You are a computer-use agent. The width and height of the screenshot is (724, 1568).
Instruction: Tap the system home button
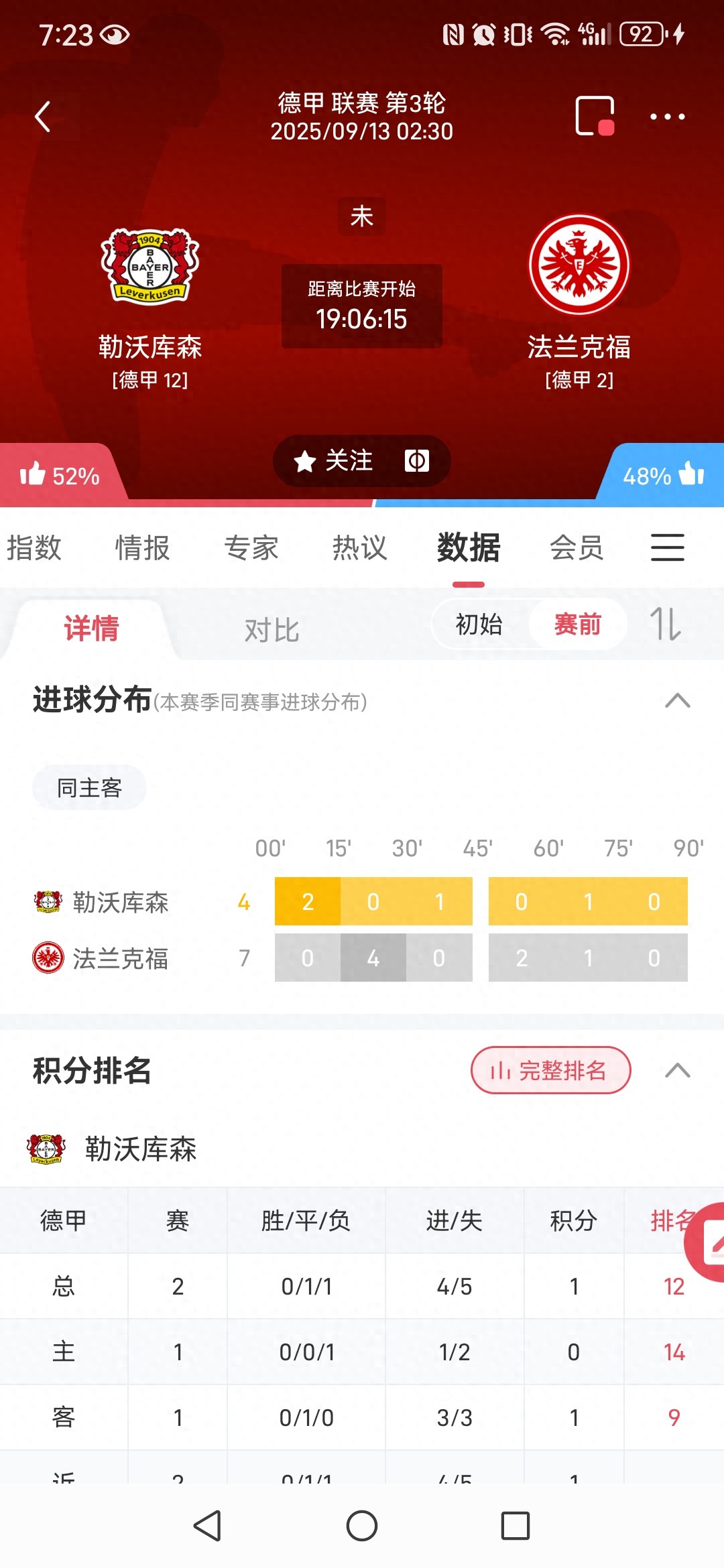[x=362, y=1526]
